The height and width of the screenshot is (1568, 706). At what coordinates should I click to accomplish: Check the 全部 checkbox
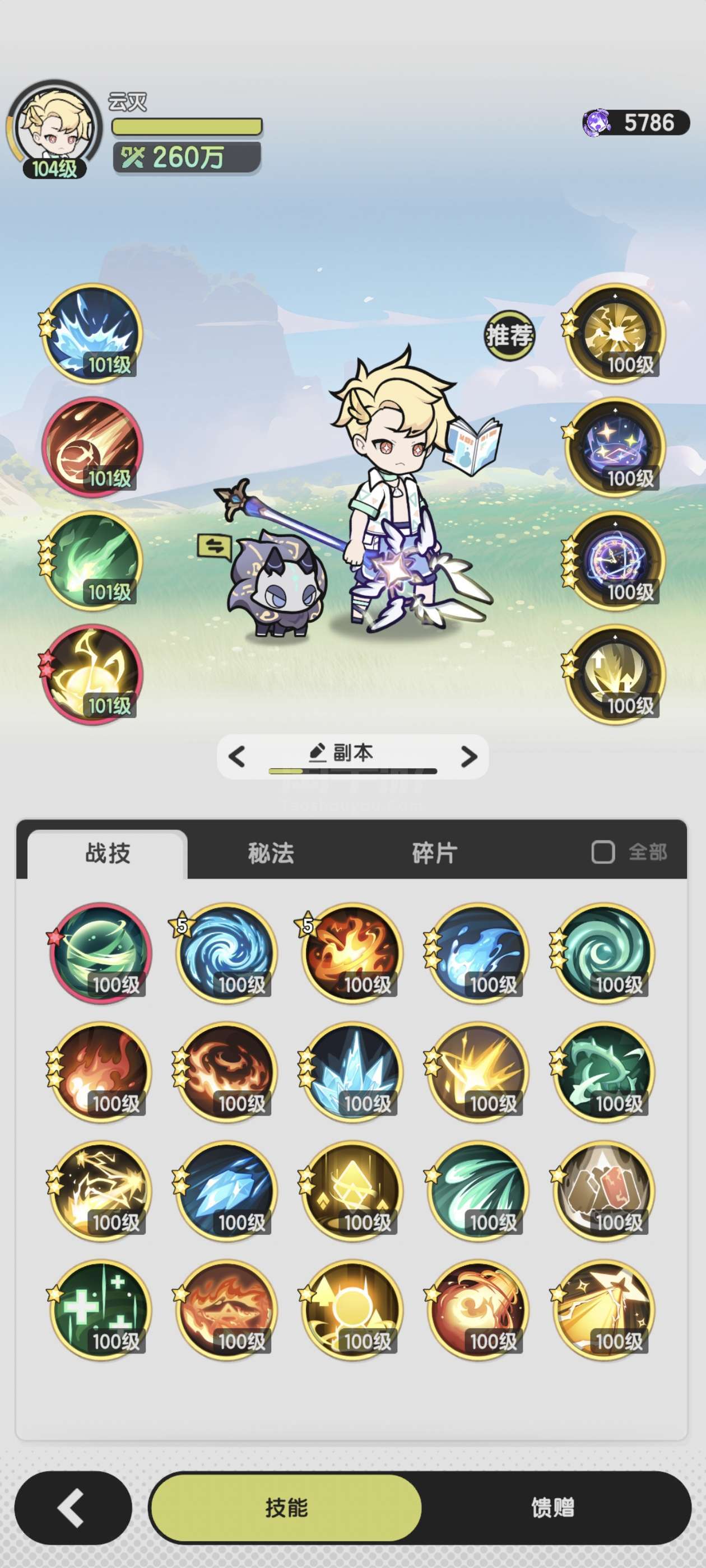(x=602, y=852)
